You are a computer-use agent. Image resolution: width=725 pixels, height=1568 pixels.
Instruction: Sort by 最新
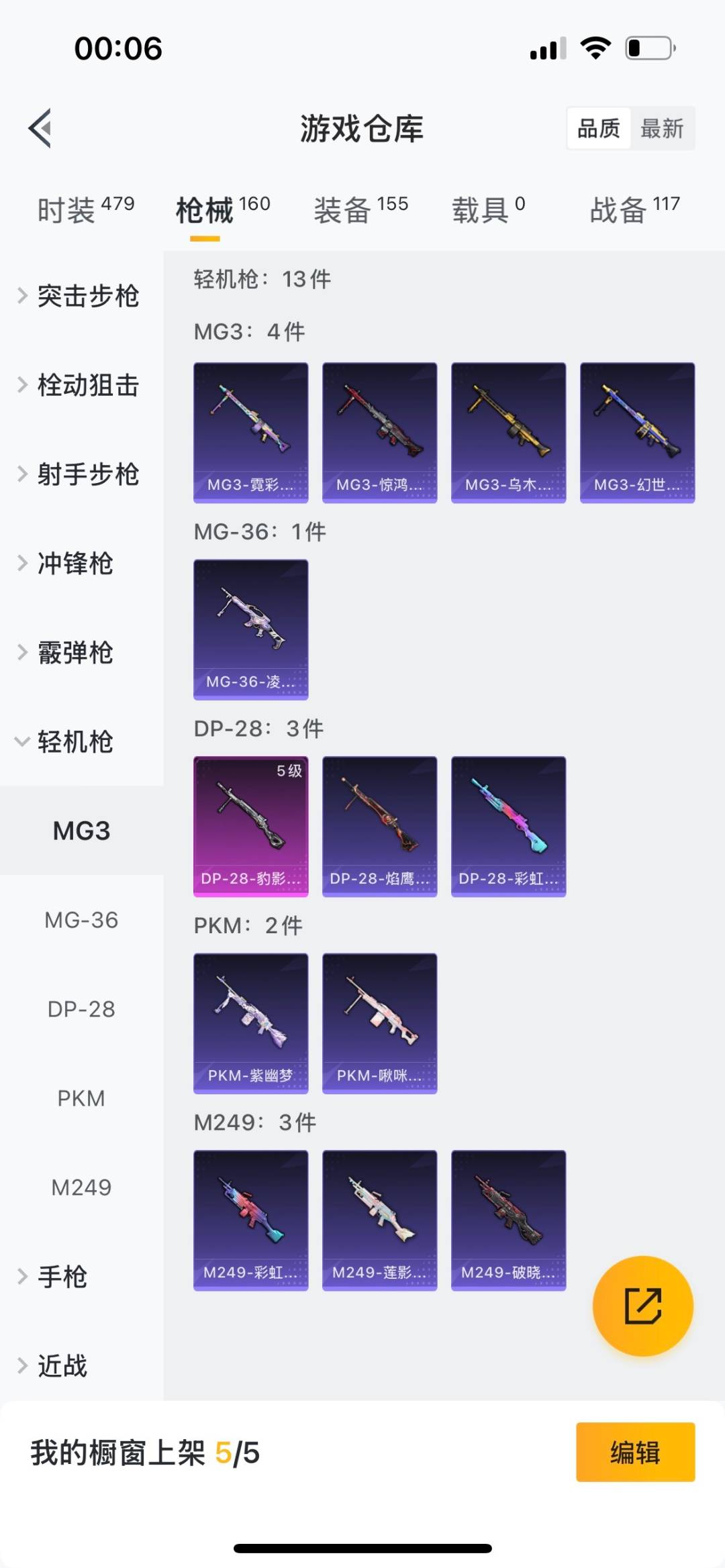click(662, 128)
